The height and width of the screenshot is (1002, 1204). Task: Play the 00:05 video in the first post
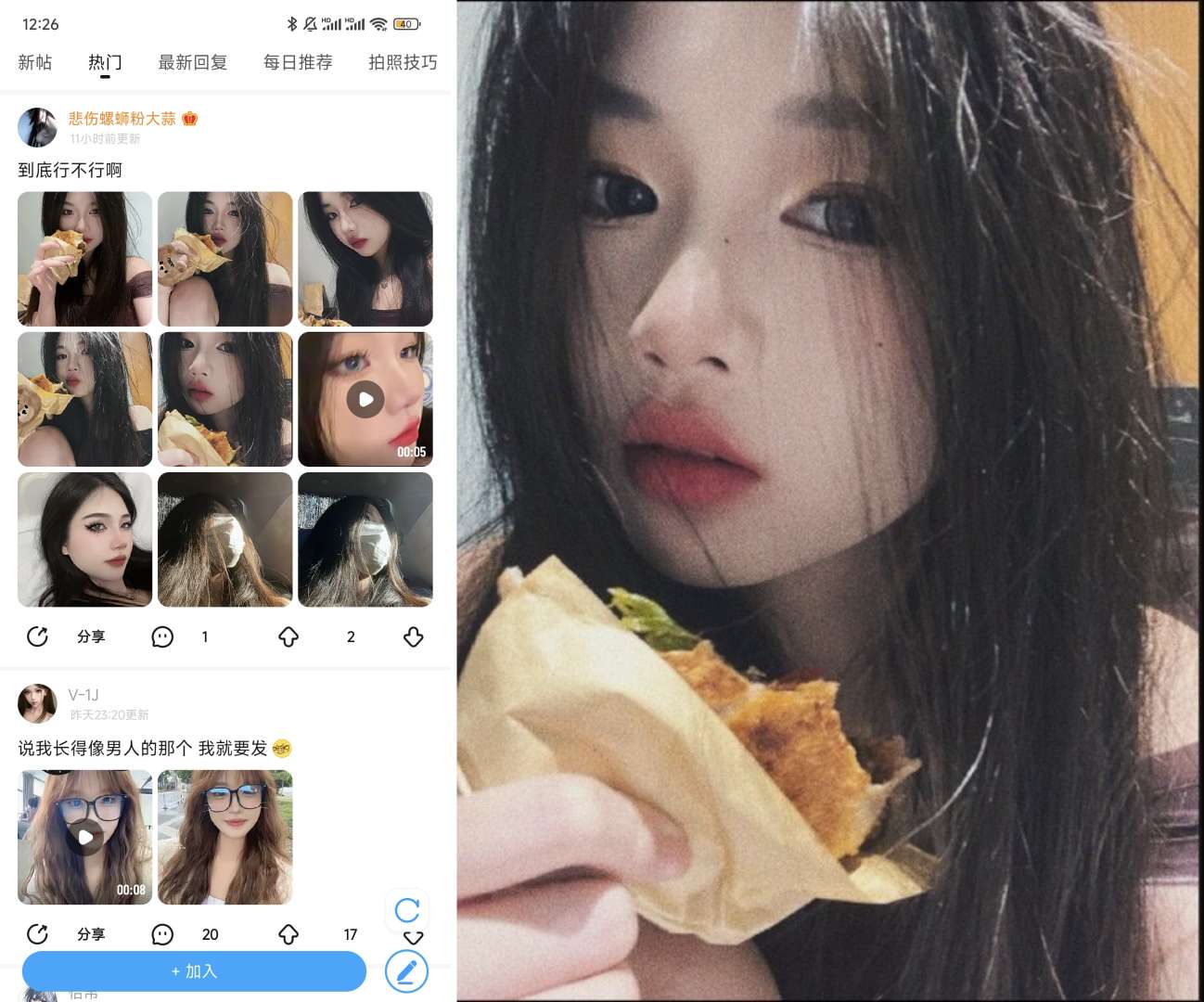[365, 400]
